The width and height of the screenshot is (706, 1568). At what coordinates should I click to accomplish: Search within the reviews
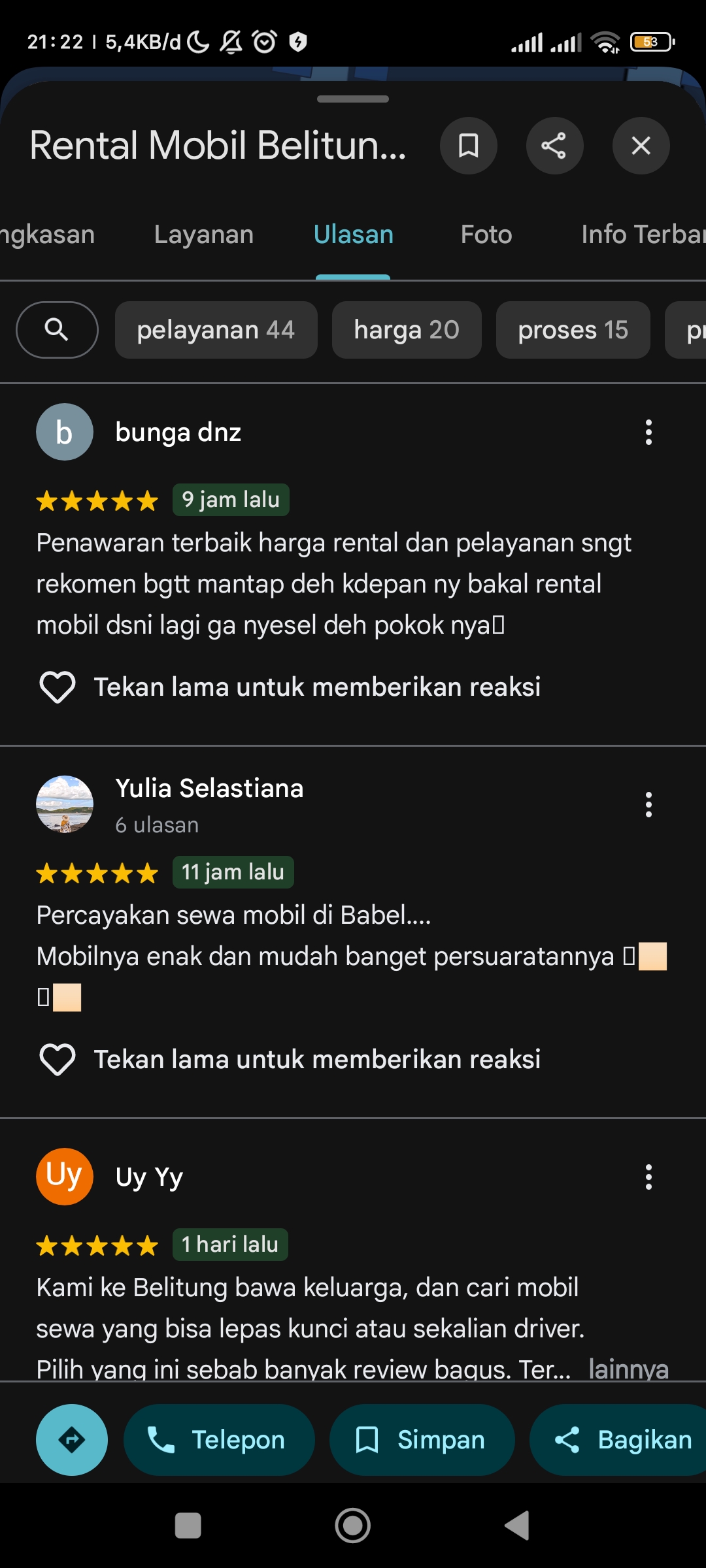[x=57, y=330]
